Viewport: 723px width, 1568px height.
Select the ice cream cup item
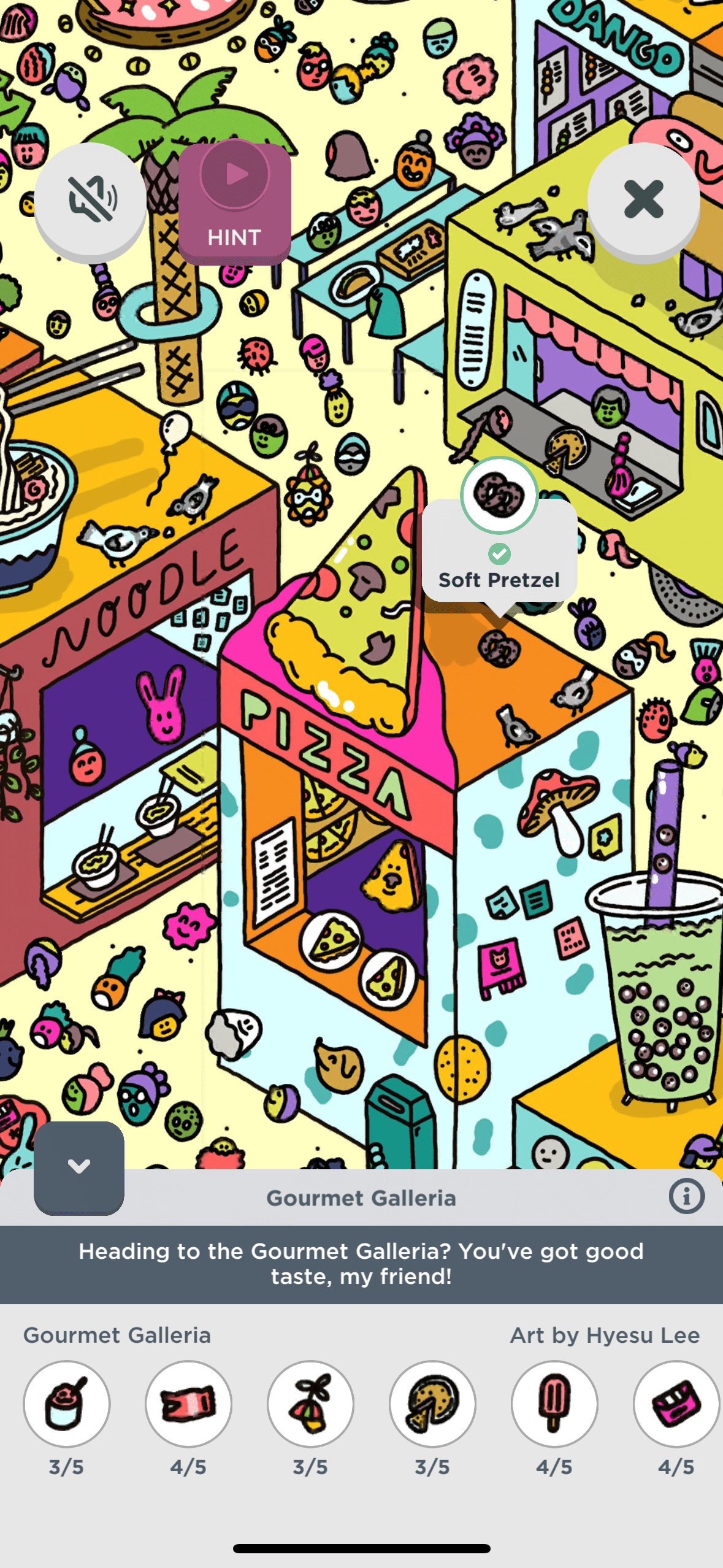[x=66, y=1404]
